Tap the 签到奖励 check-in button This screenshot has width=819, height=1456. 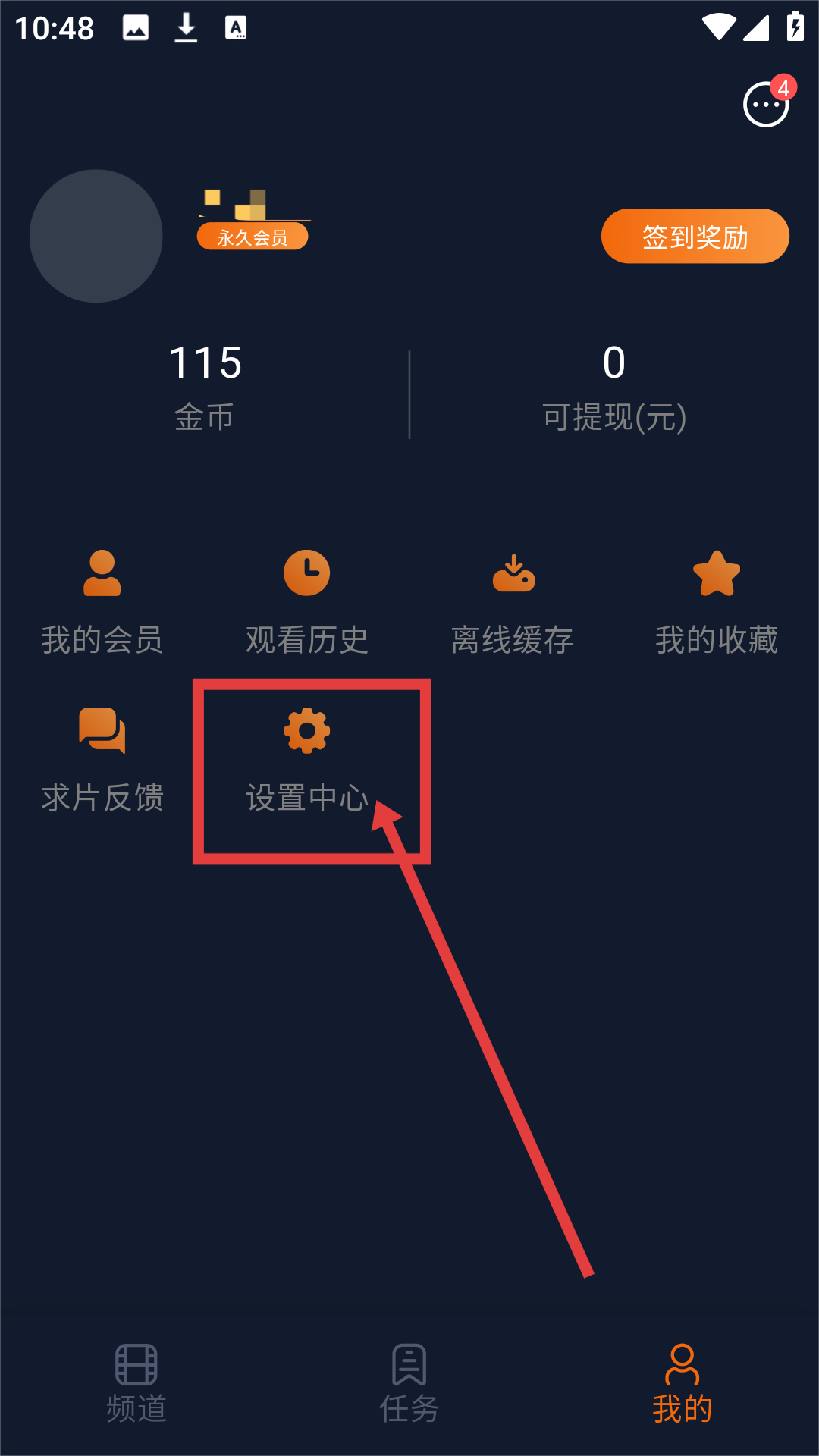click(695, 236)
